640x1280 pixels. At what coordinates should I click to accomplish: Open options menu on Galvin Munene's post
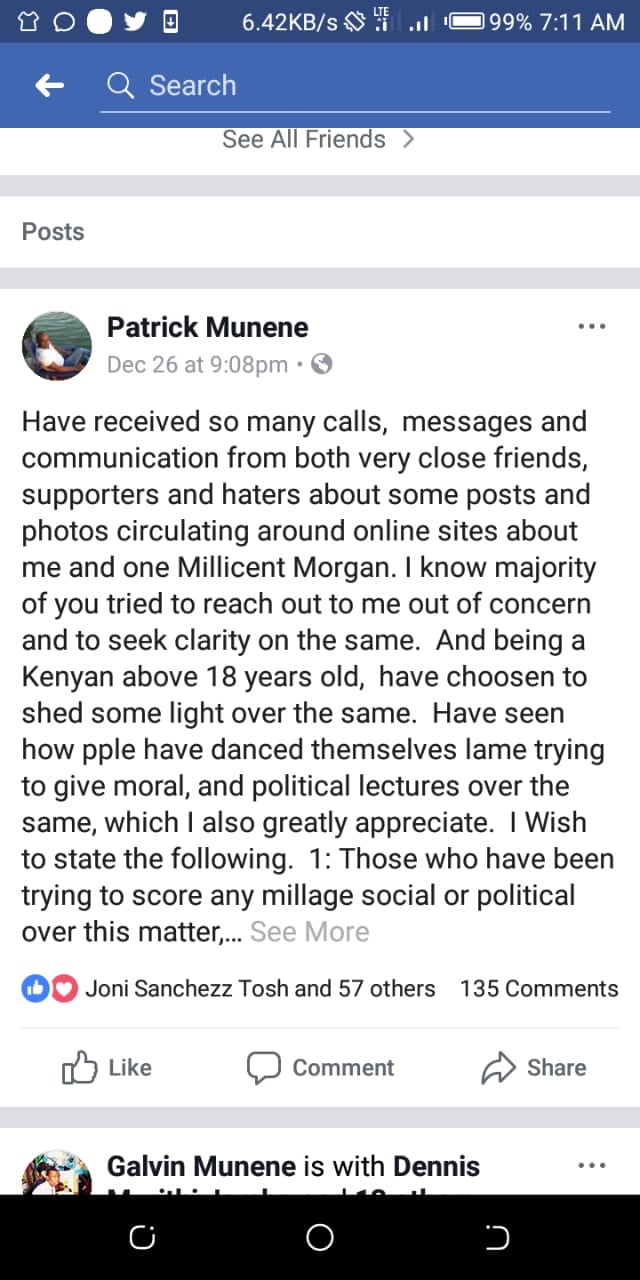pos(591,1166)
